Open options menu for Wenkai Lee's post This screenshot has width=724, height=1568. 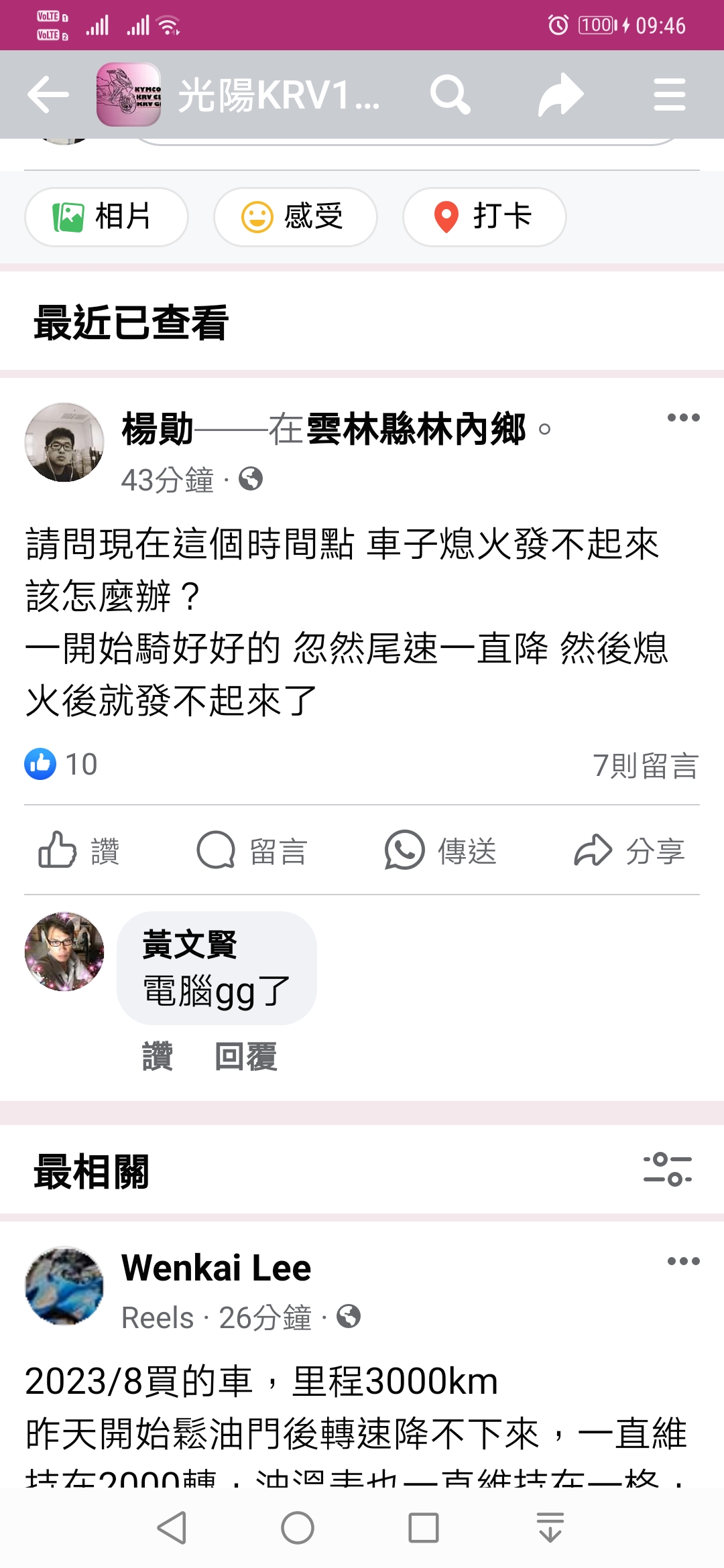[683, 1262]
